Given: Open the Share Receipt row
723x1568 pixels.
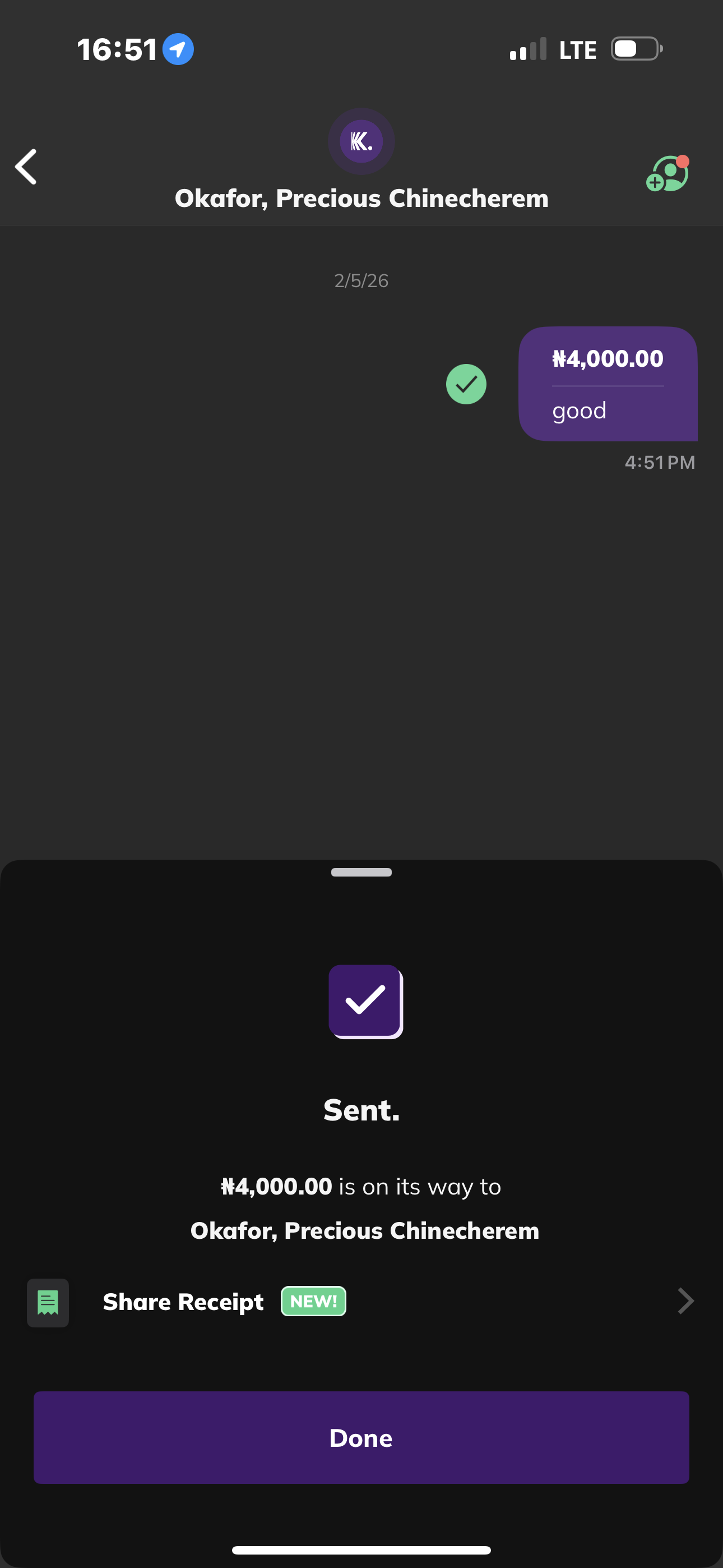Looking at the screenshot, I should (x=361, y=1302).
